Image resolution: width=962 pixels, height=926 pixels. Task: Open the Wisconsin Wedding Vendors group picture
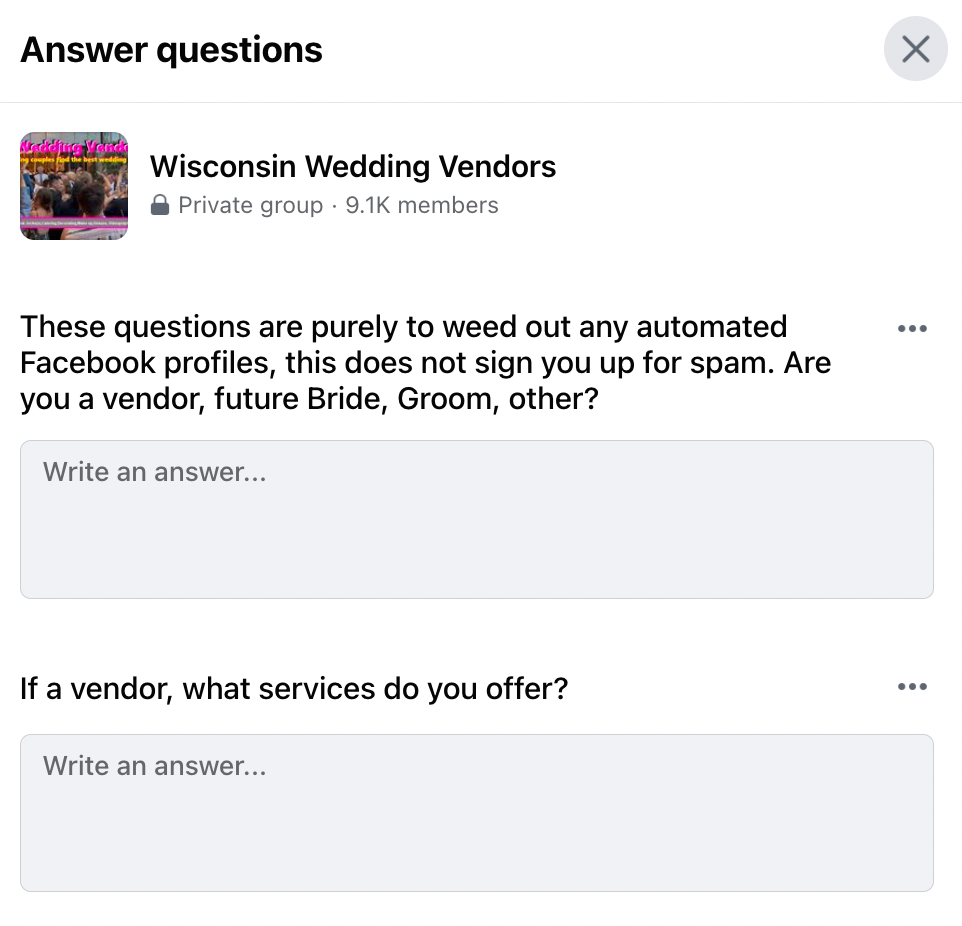74,186
